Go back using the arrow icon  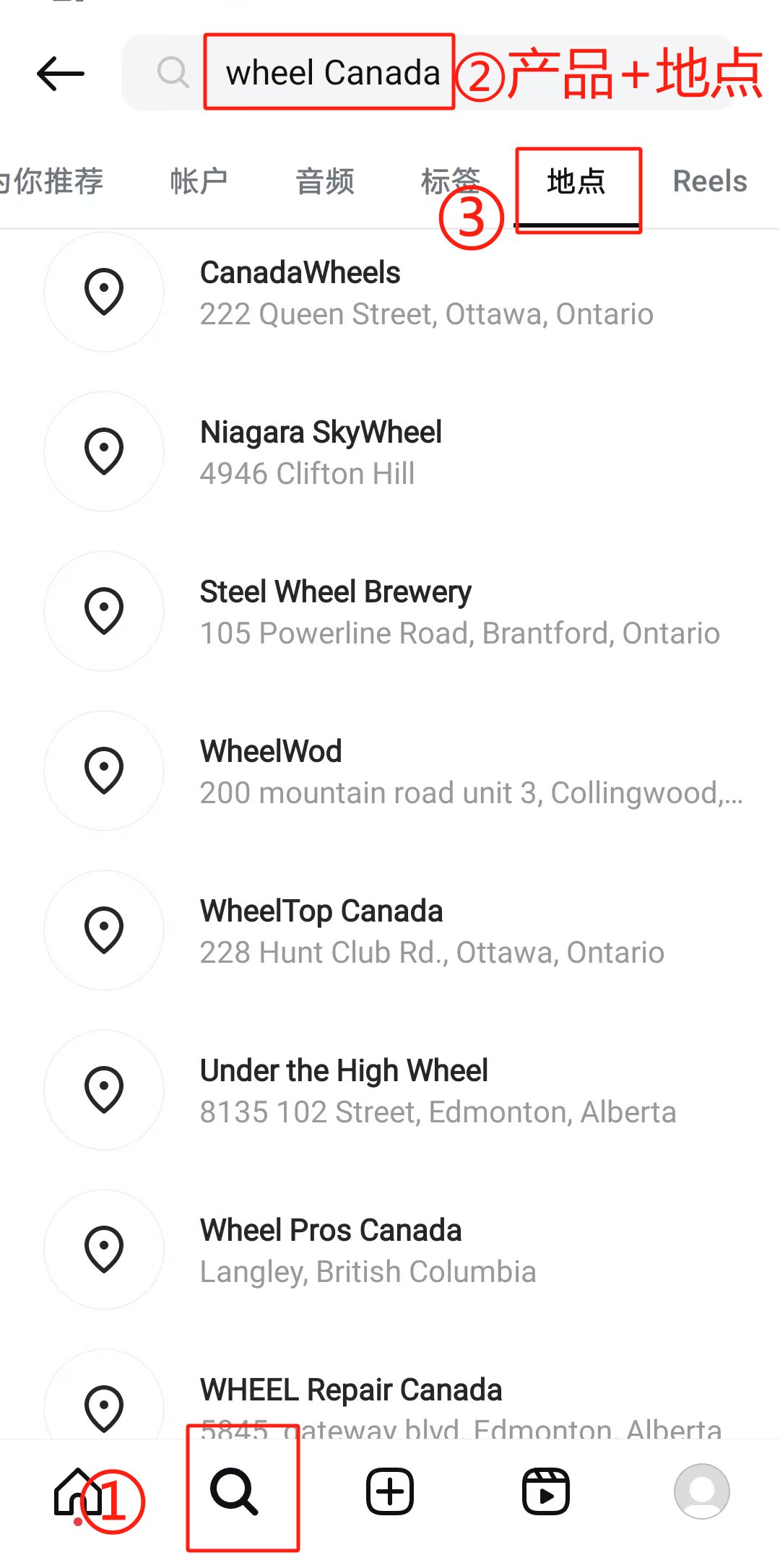pos(61,73)
